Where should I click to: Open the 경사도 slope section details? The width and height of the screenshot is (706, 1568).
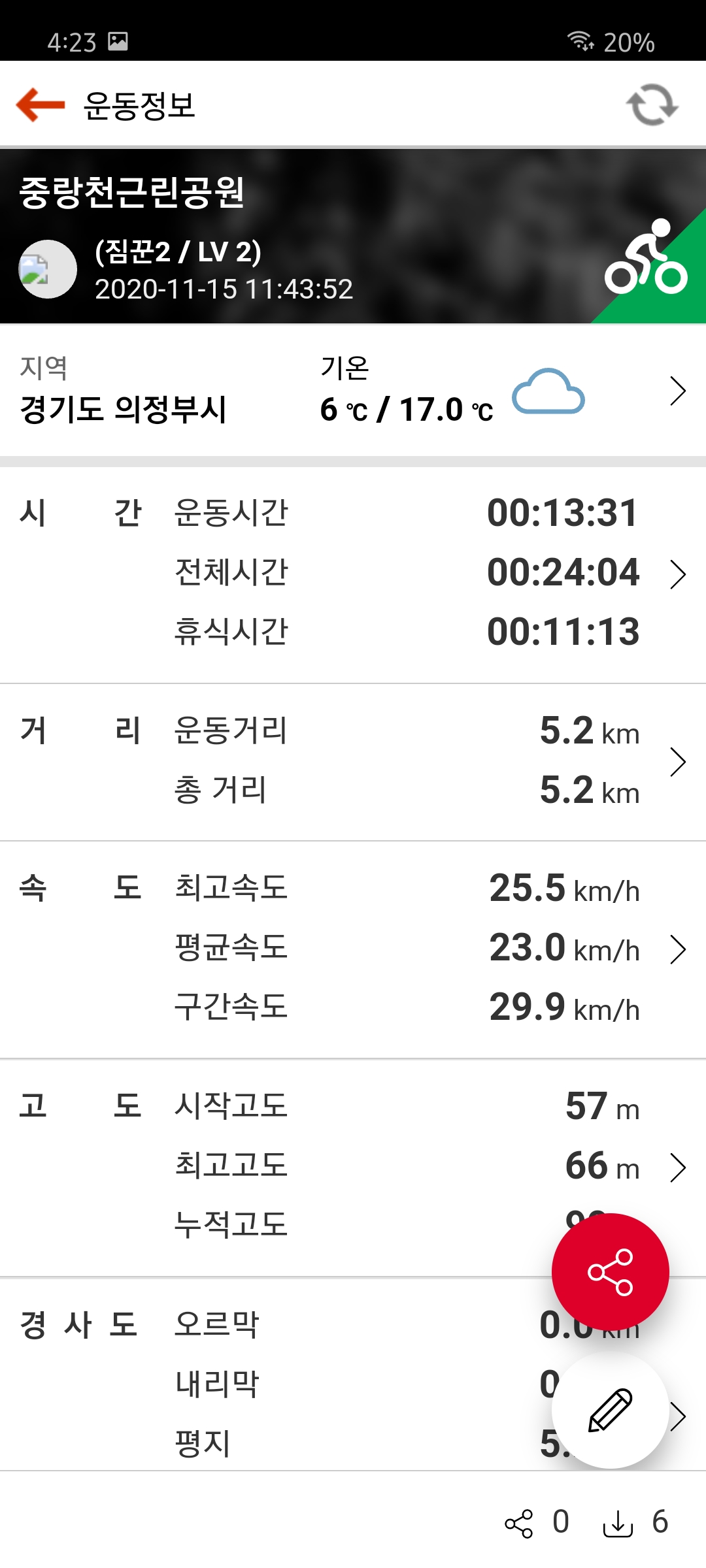click(x=680, y=1416)
